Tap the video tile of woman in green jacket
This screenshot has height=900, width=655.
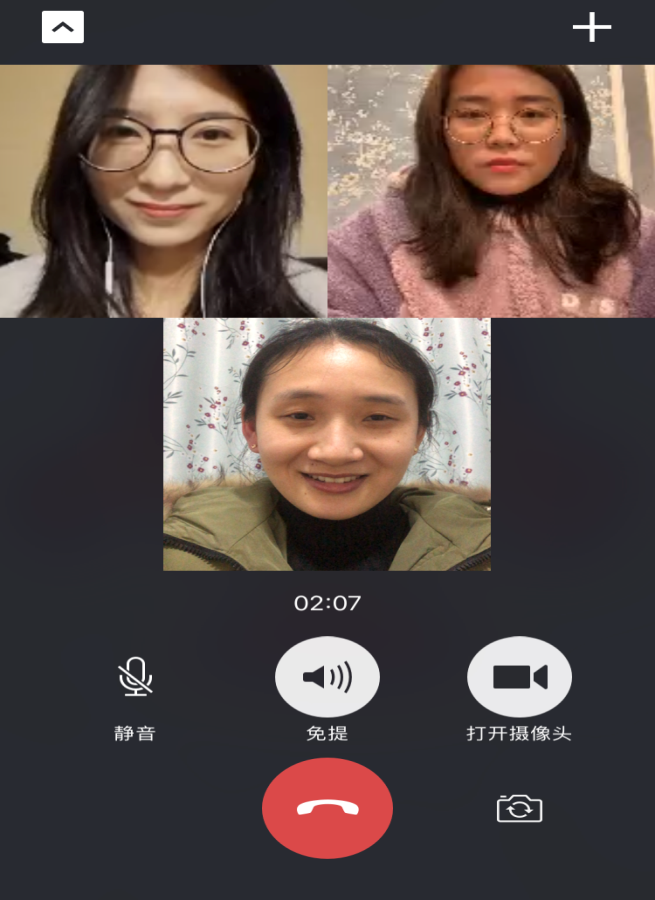click(x=327, y=444)
